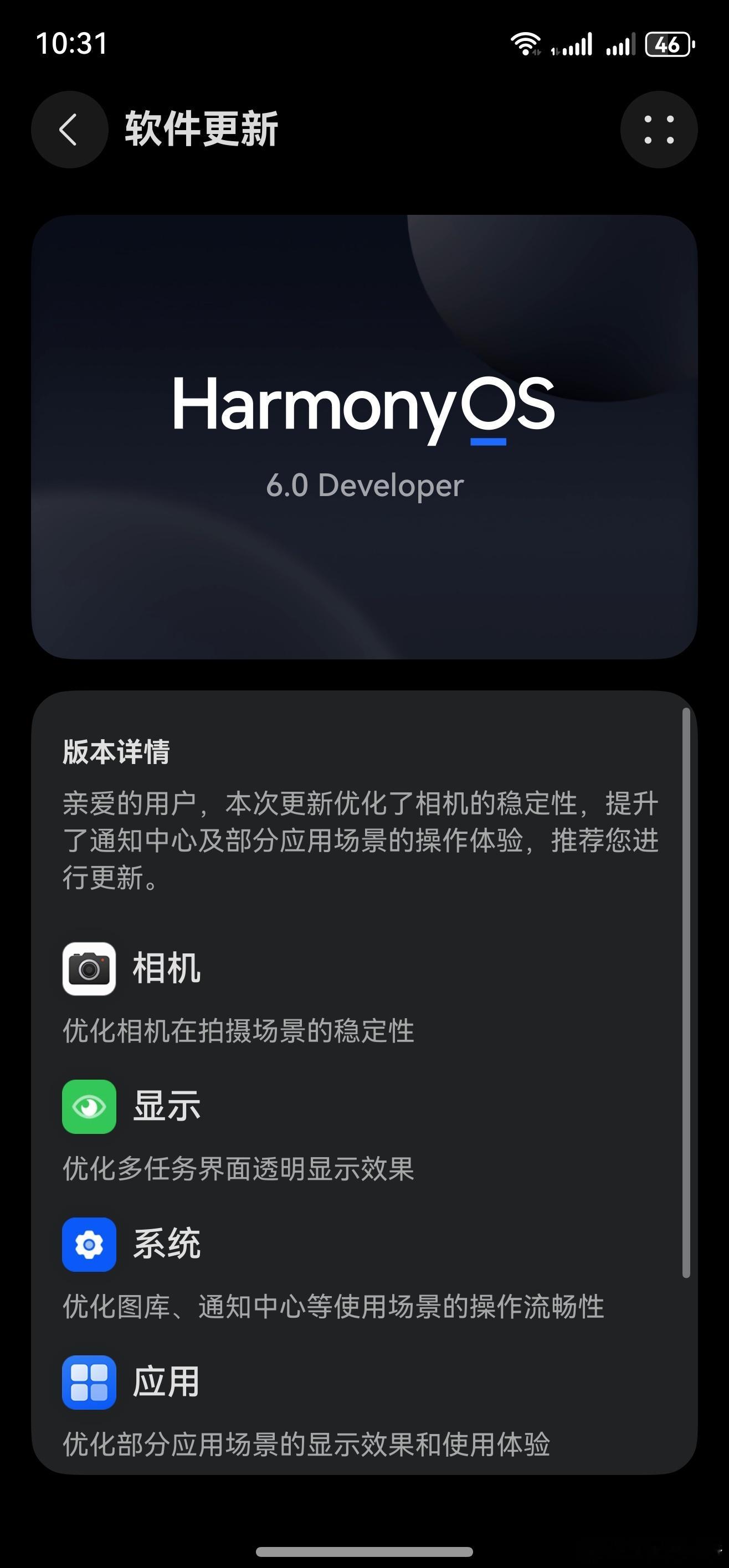Tap the Wi-Fi status bar icon
The image size is (729, 1568).
click(x=525, y=43)
